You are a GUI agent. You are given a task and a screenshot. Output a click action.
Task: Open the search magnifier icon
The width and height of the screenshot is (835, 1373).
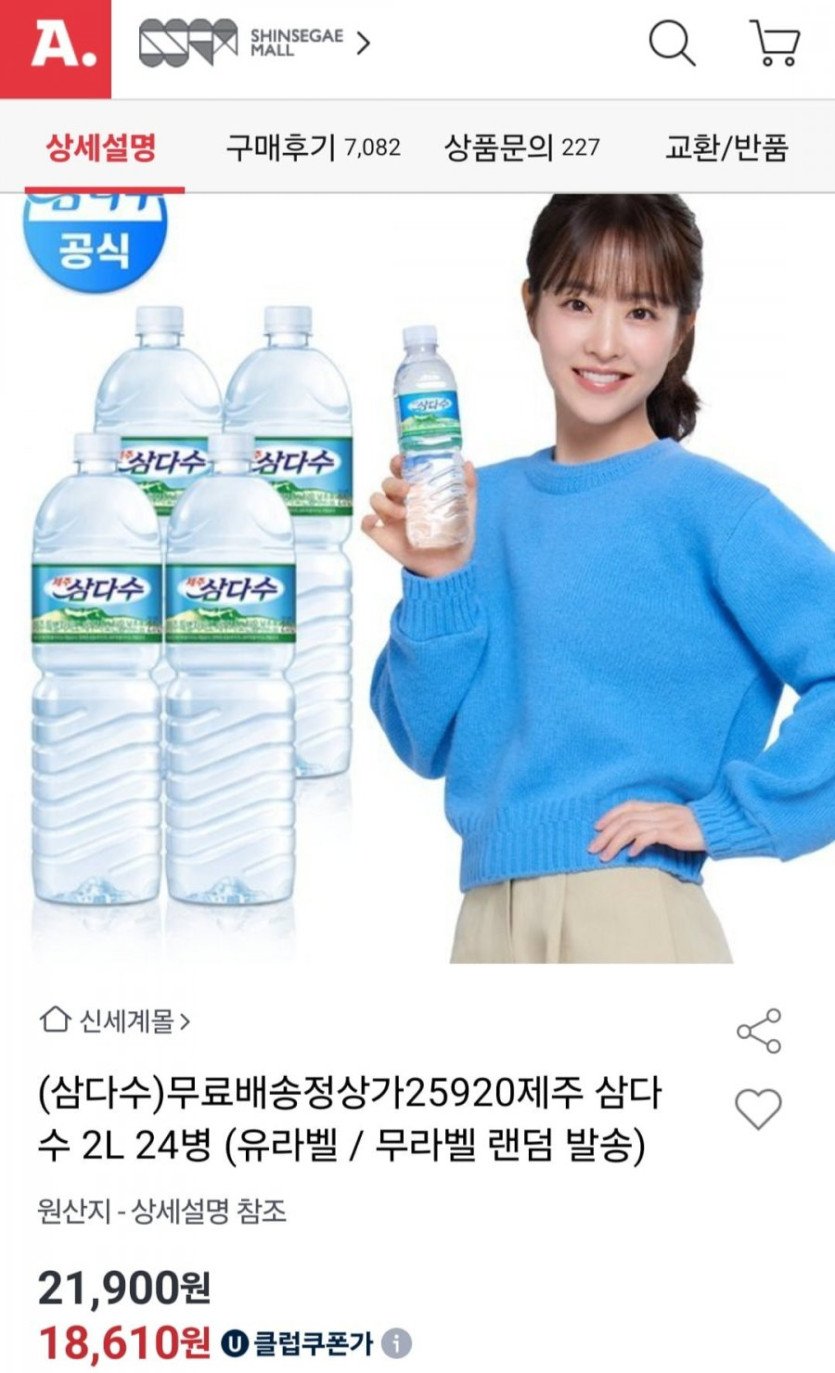pos(672,43)
